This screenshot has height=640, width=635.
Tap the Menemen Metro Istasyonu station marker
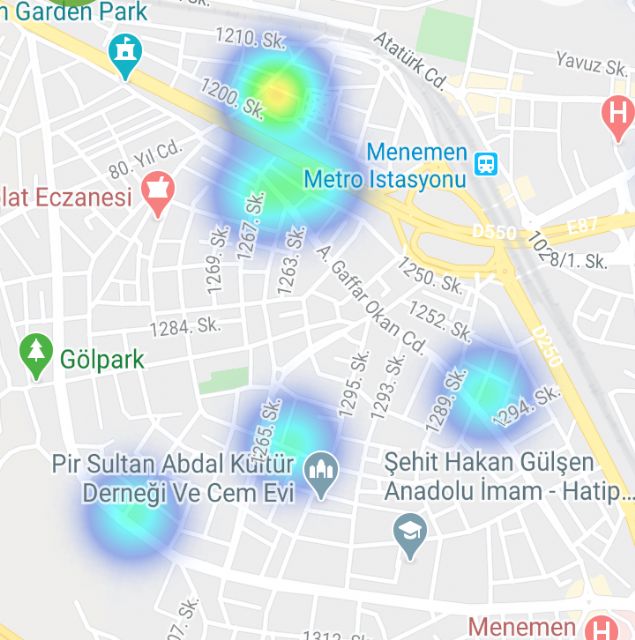coord(487,163)
